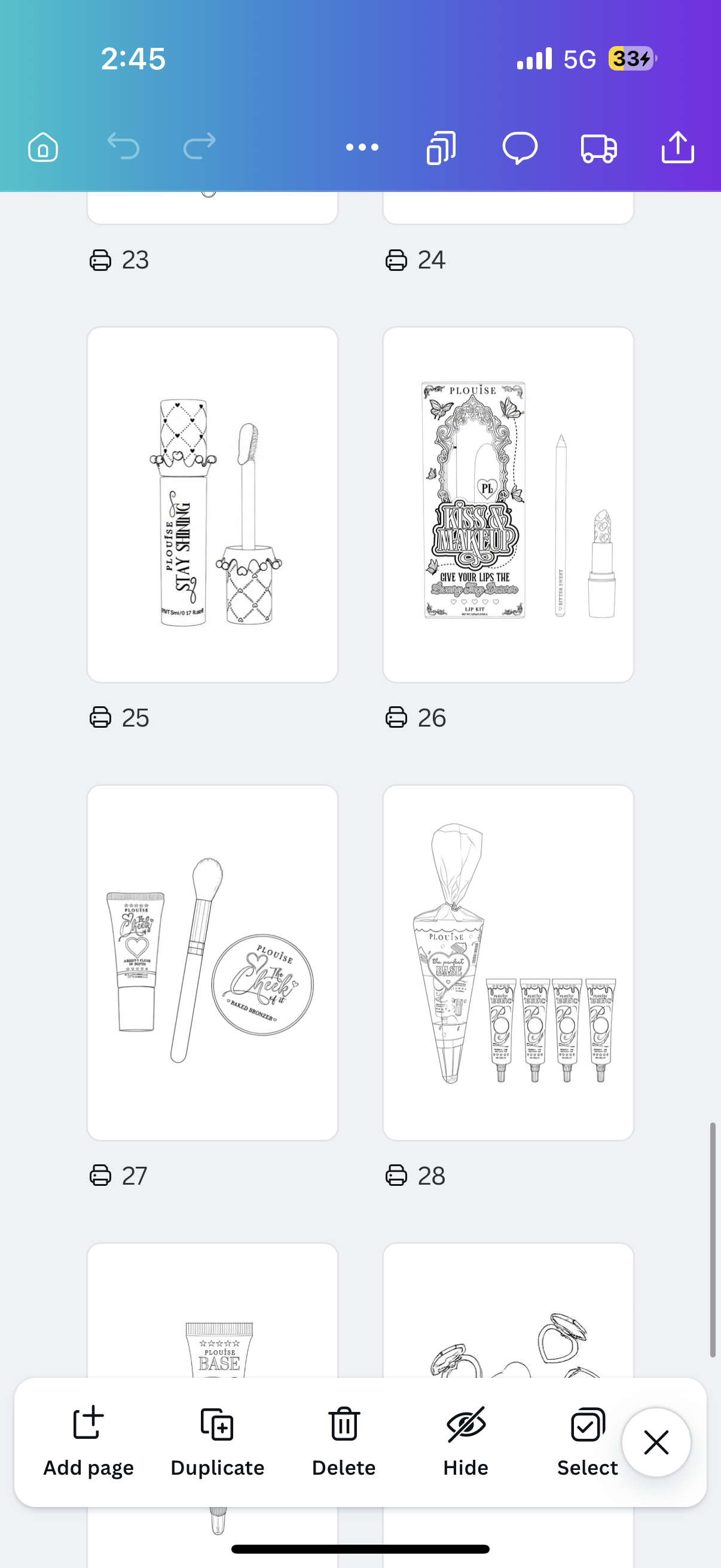Tap Select for multiple pages
This screenshot has width=721, height=1568.
pyautogui.click(x=587, y=1441)
